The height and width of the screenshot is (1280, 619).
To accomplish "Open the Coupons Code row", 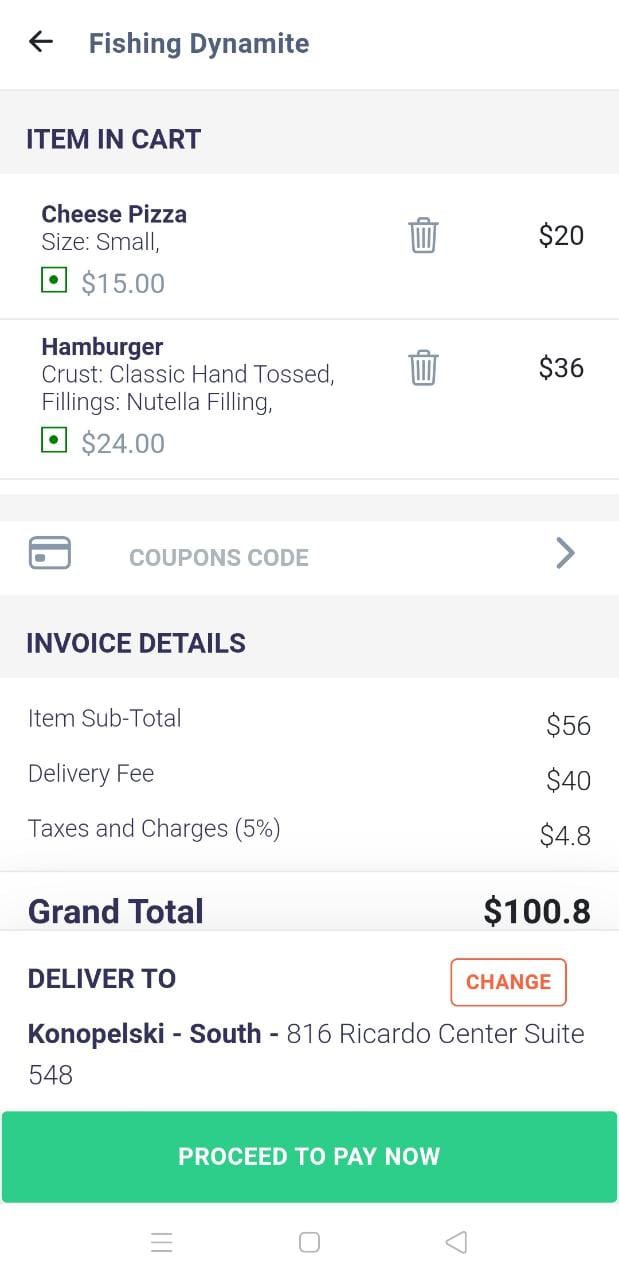I will click(x=309, y=556).
